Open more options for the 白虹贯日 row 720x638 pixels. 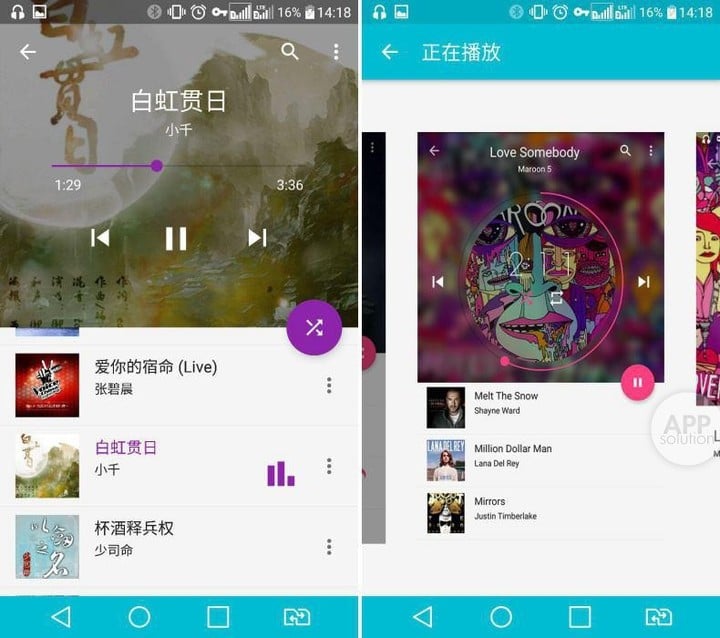click(329, 466)
